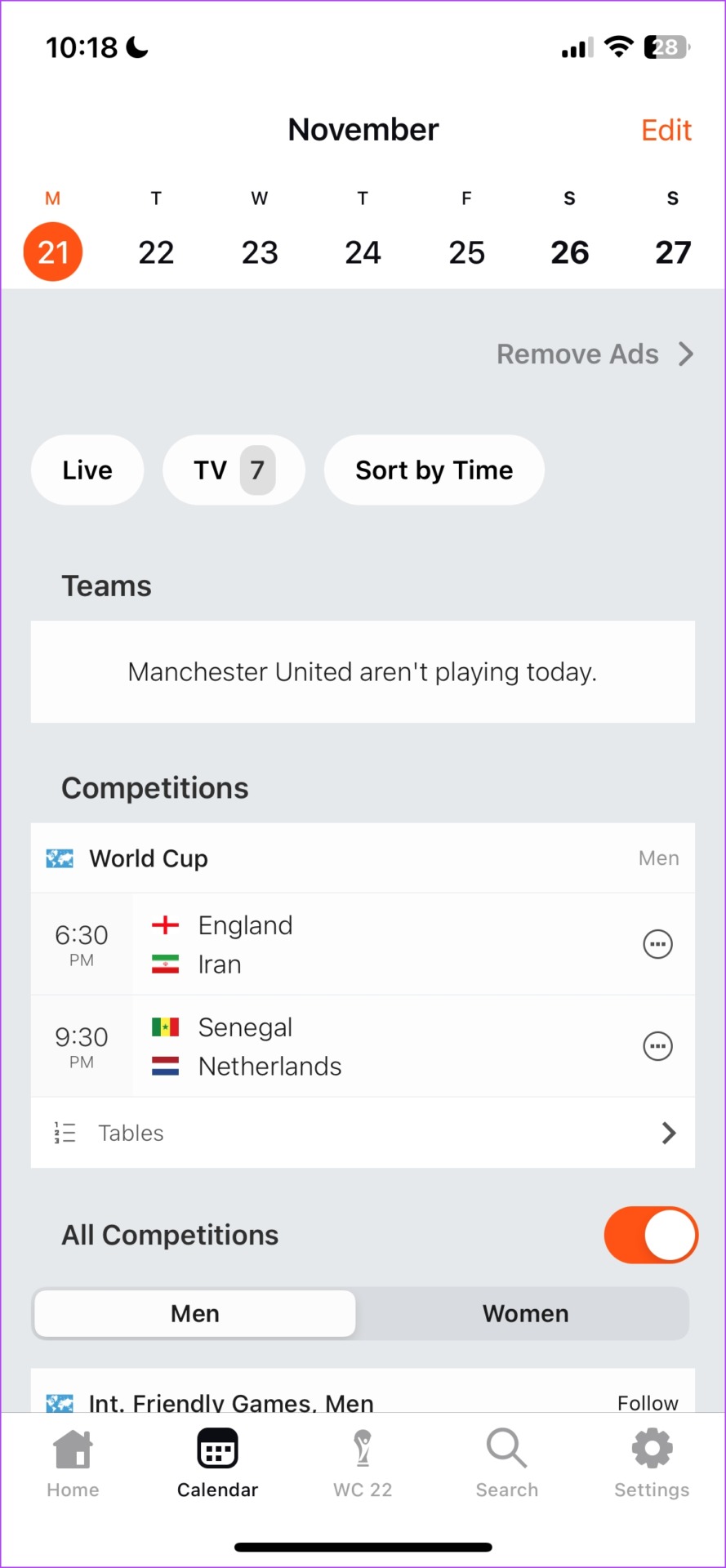The height and width of the screenshot is (1568, 726).
Task: Filter by Live matches
Action: 87,470
